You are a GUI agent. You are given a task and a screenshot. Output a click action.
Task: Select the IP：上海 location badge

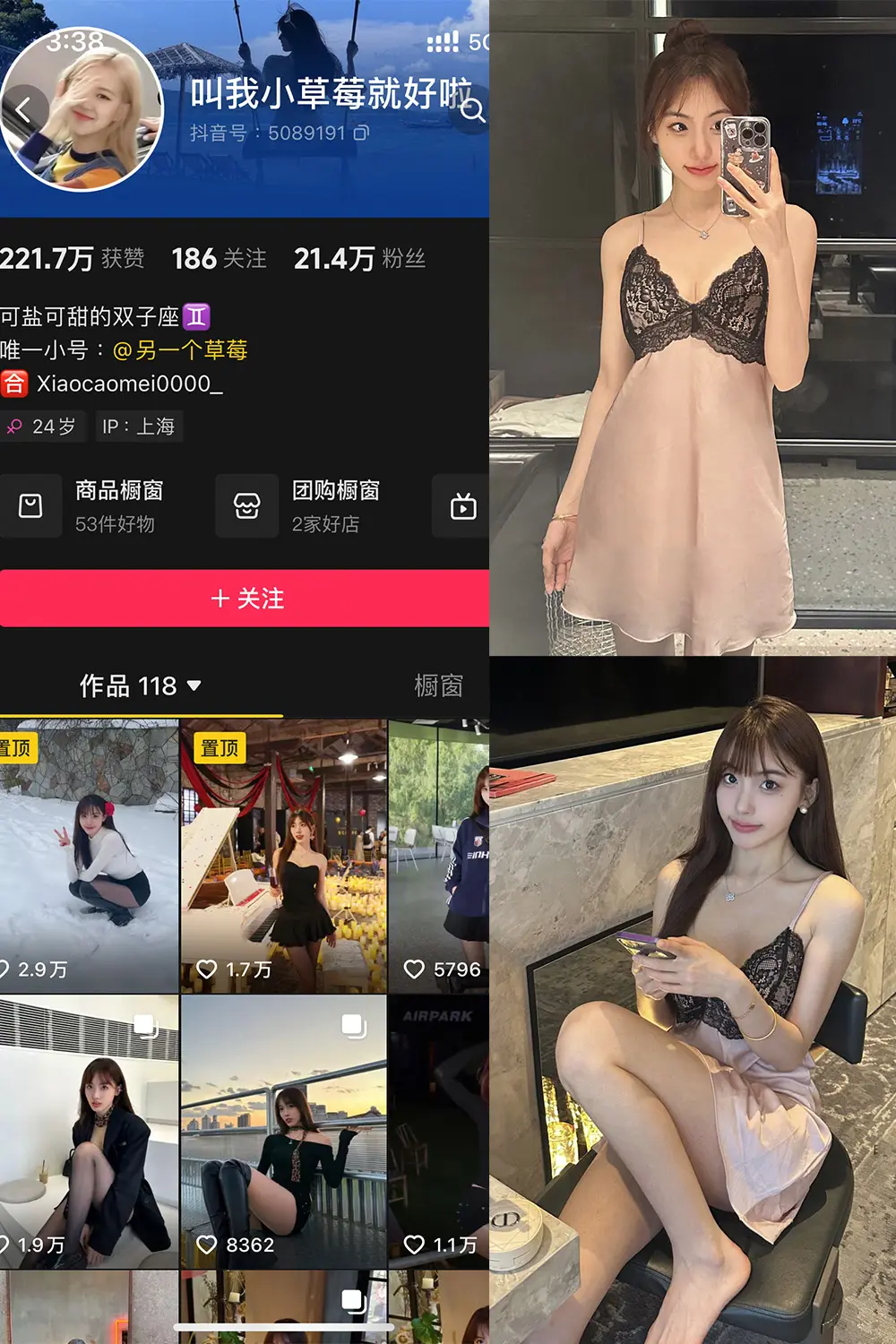pos(141,426)
